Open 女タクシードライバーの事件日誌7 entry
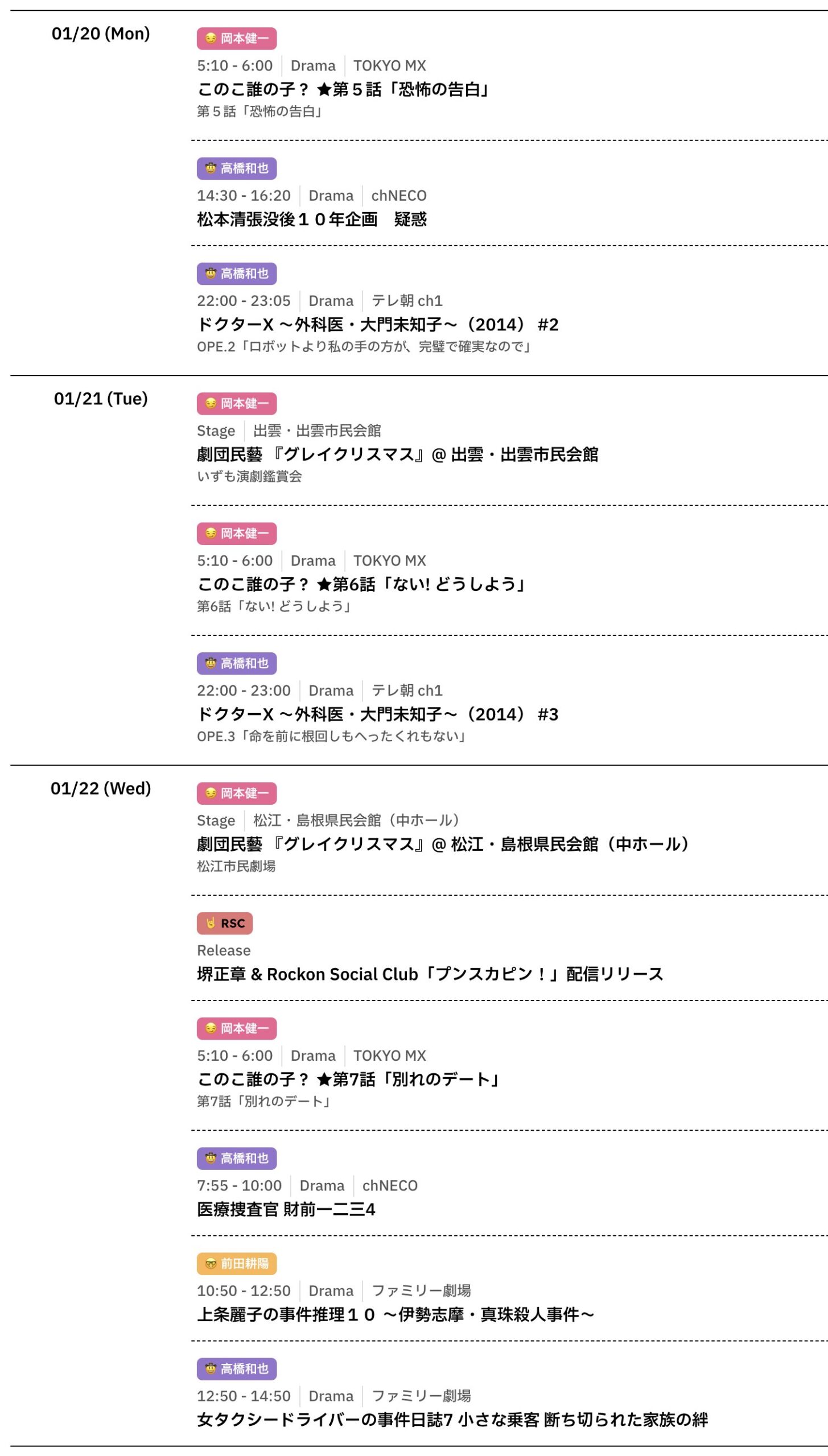Screen dimensions: 828x1456 [452, 1420]
